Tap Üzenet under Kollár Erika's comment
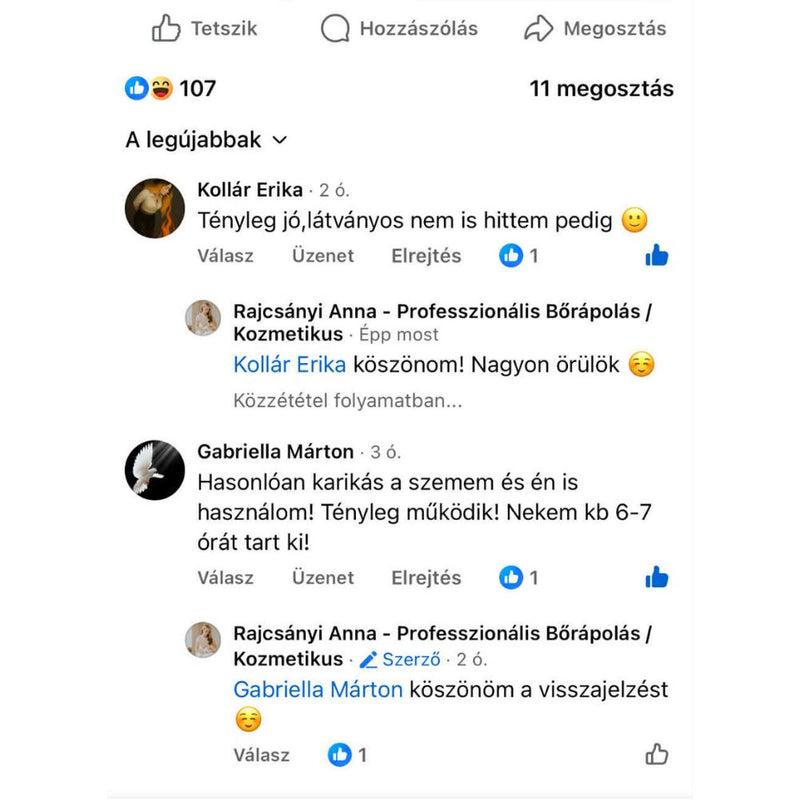The height and width of the screenshot is (800, 800). [322, 256]
